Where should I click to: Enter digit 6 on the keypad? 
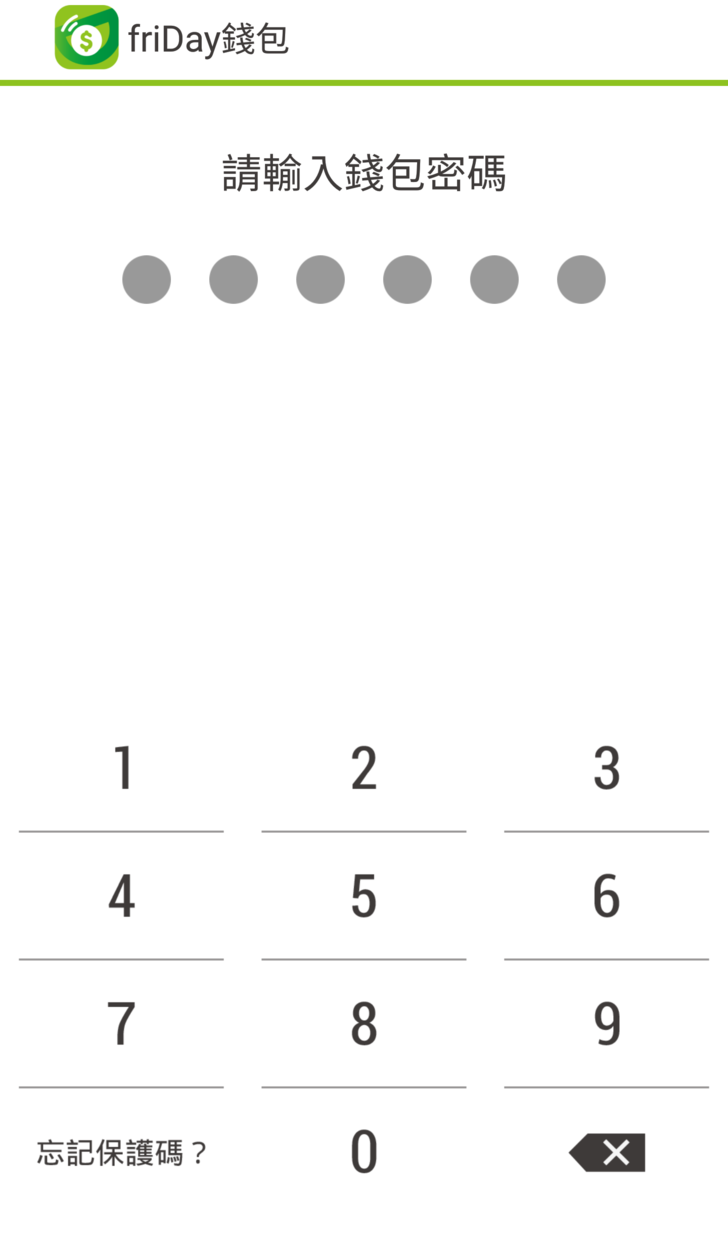pos(606,896)
